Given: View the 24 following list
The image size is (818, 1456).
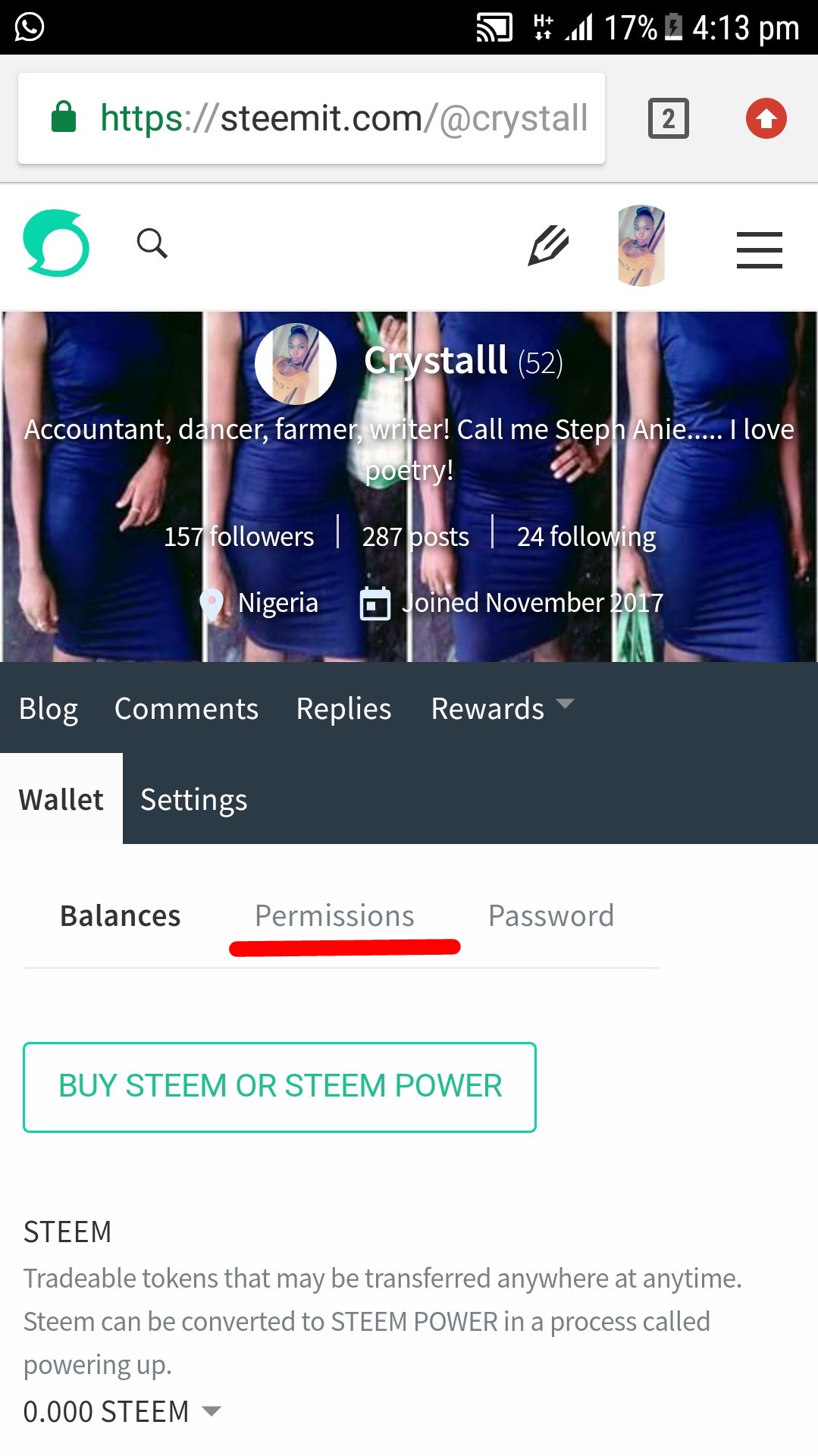Looking at the screenshot, I should (586, 537).
